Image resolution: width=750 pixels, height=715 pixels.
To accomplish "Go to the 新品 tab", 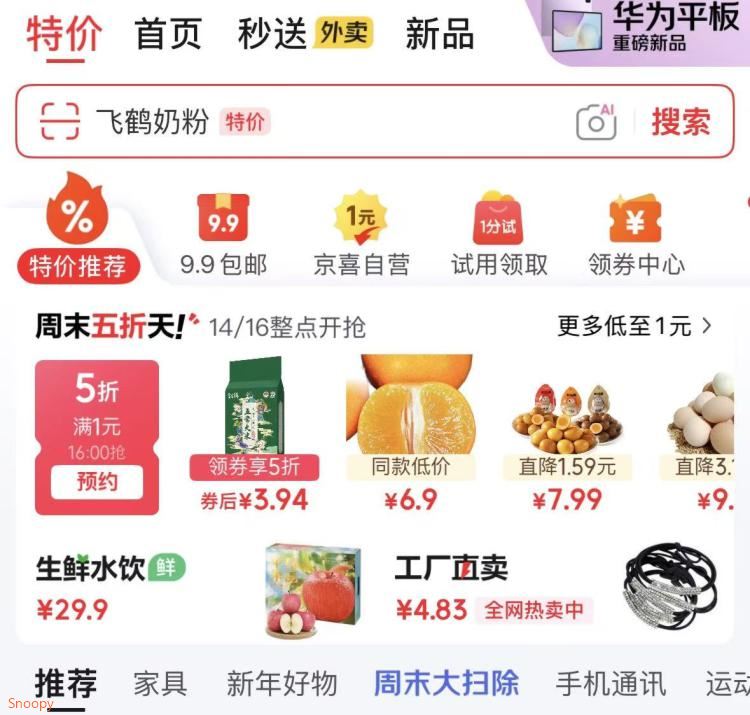I will pyautogui.click(x=440, y=33).
